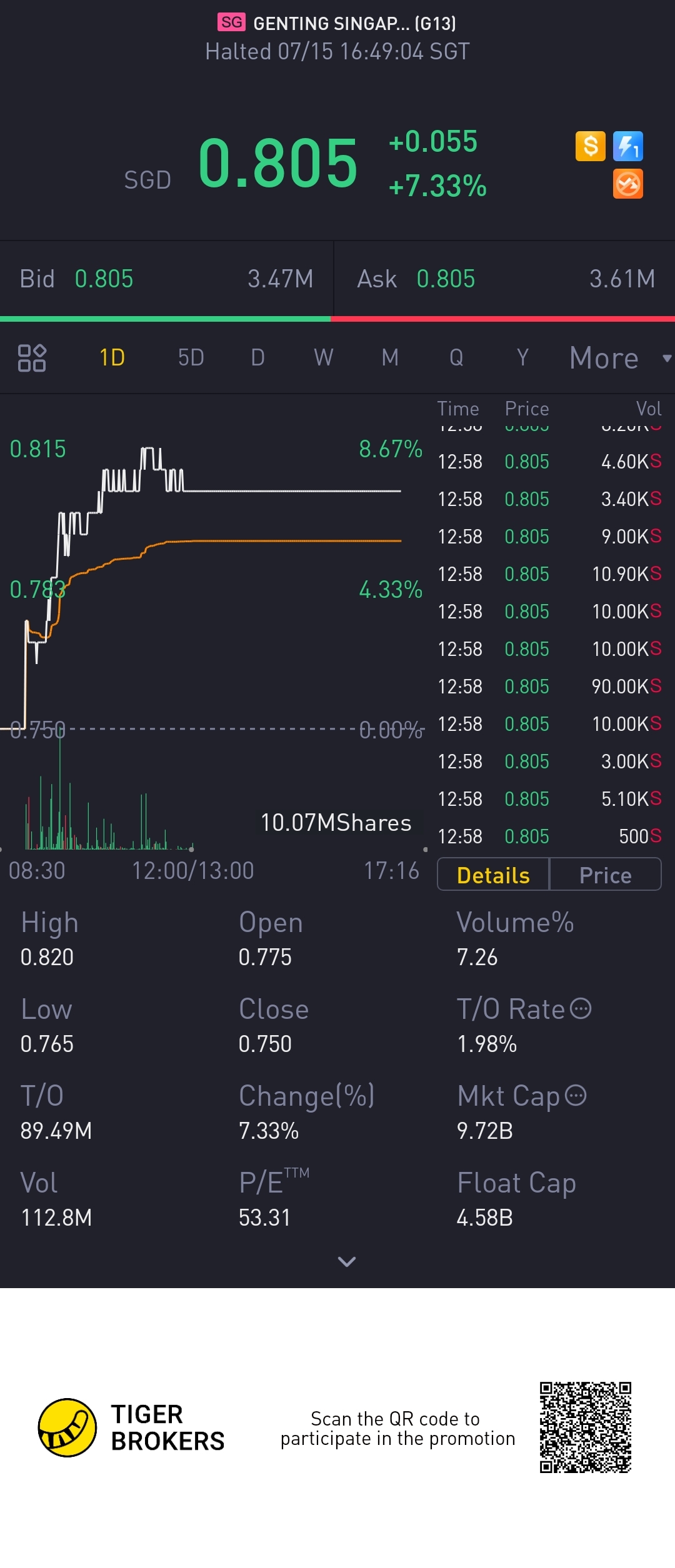Image resolution: width=675 pixels, height=1568 pixels.
Task: Show the yearly Y chart
Action: click(522, 358)
